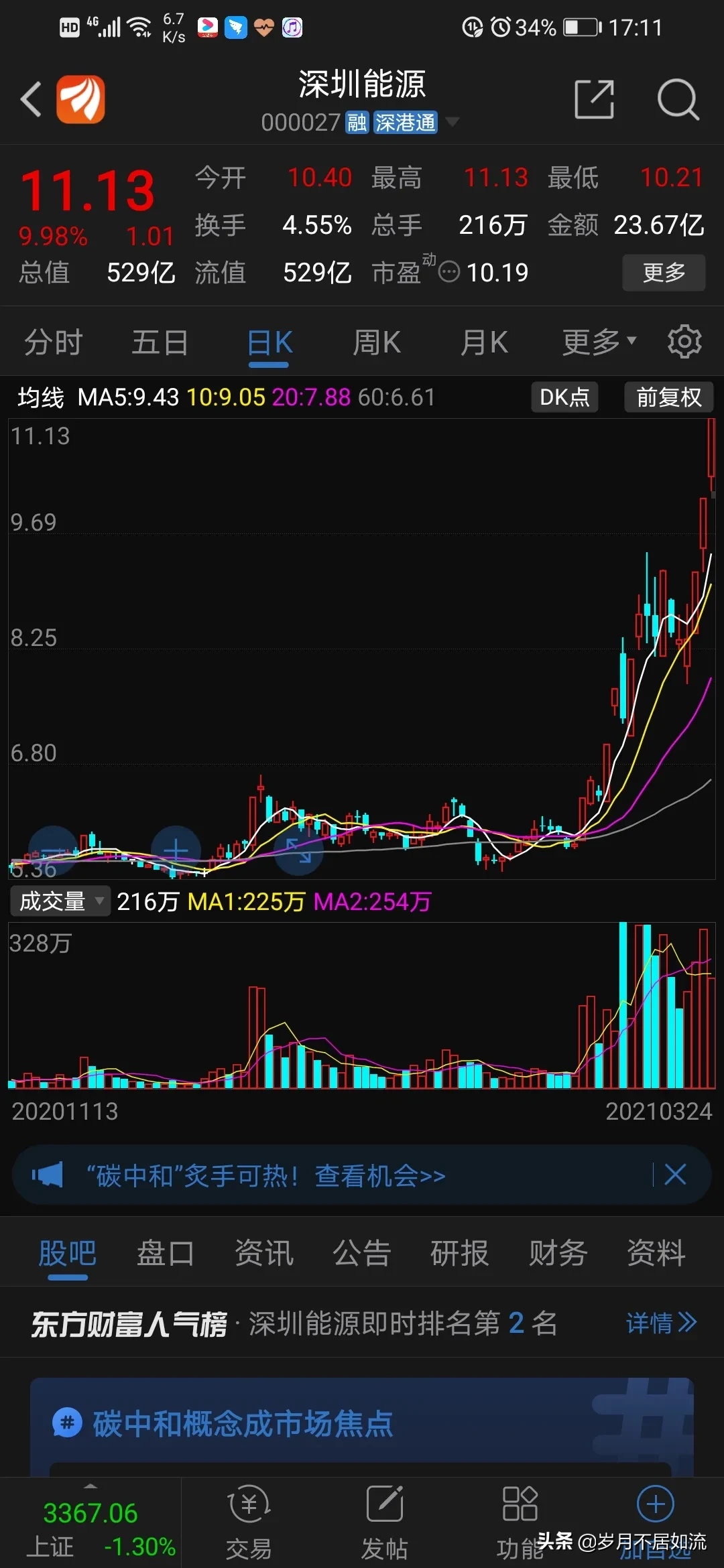Switch to the 五日 chart tab

click(160, 342)
